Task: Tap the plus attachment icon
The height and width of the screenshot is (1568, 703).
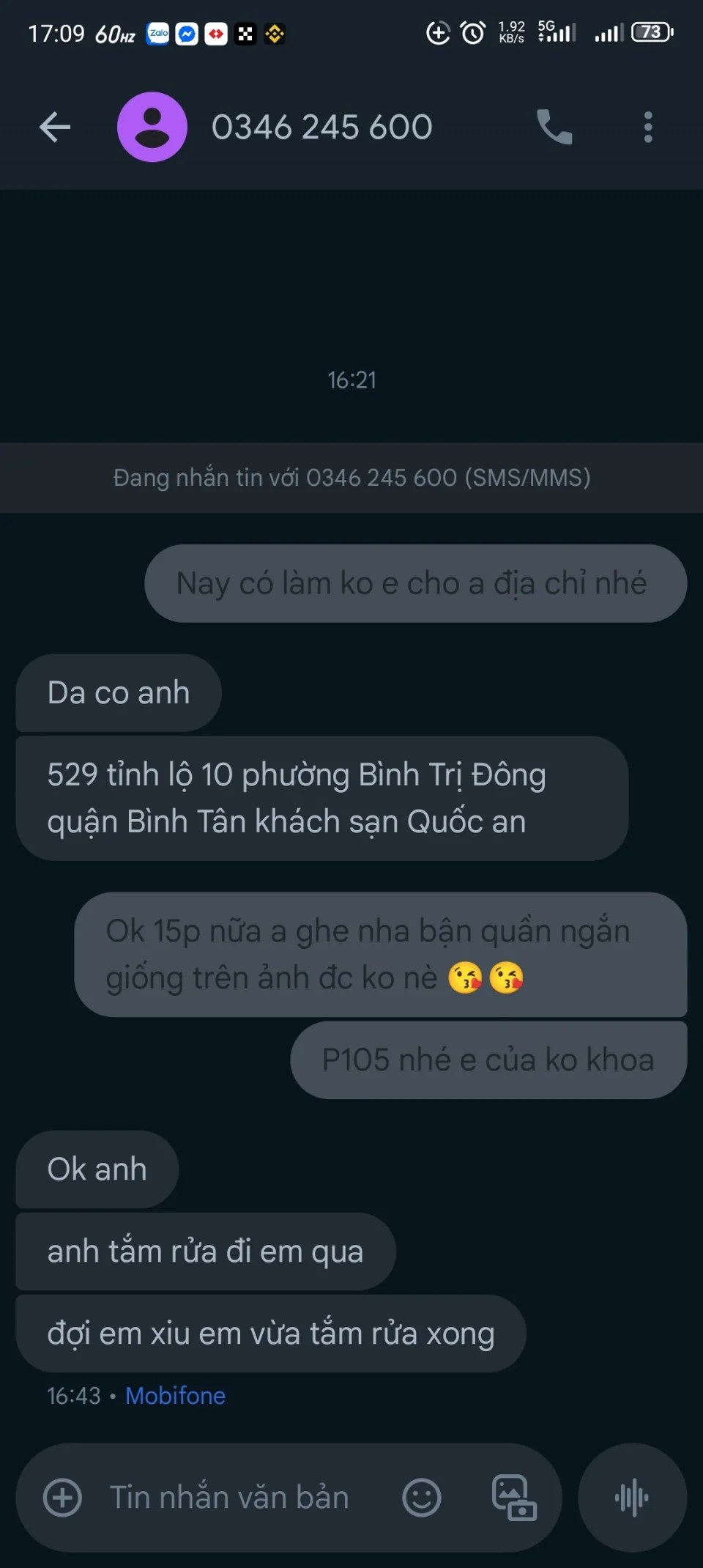Action: (x=63, y=1497)
